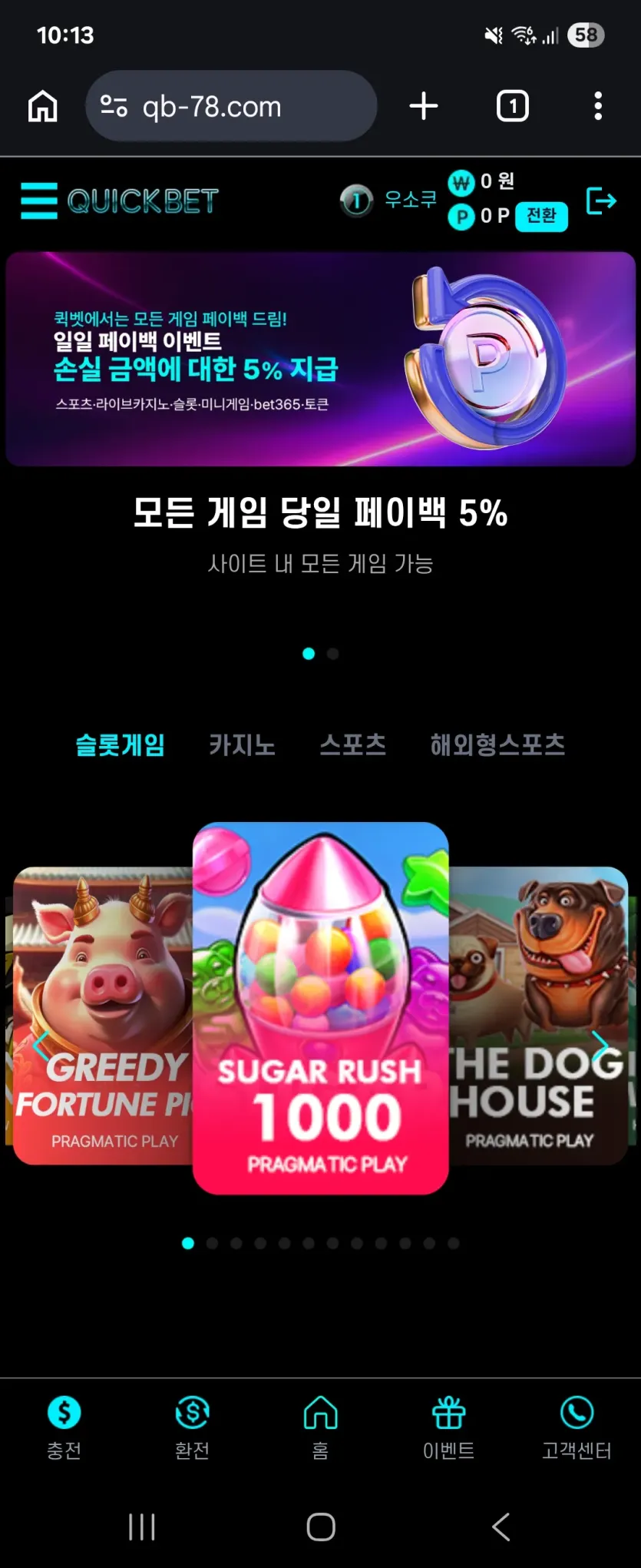This screenshot has width=641, height=1568.
Task: Show the previous slot game with left arrow
Action: [41, 1046]
